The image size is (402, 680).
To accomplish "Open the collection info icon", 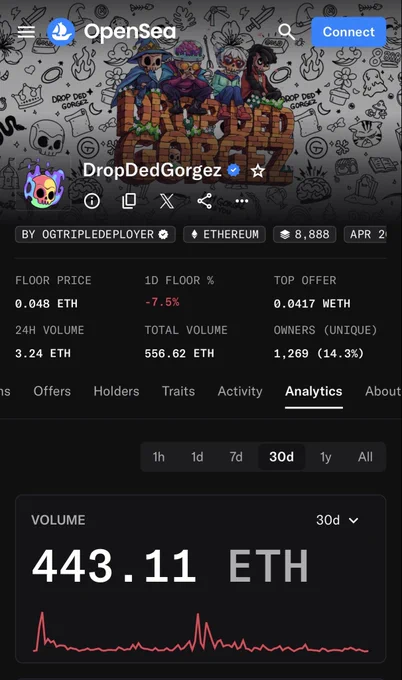I will click(92, 201).
